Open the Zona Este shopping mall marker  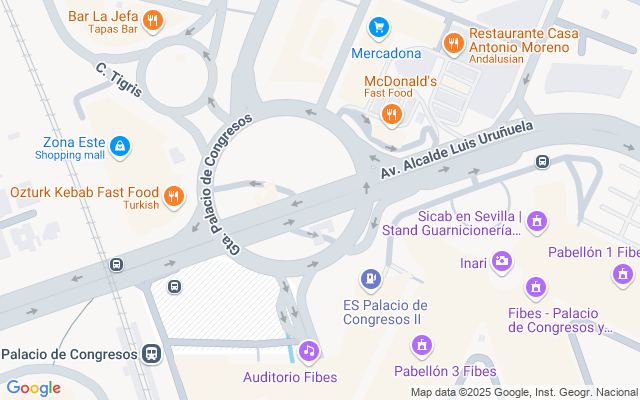click(x=120, y=147)
